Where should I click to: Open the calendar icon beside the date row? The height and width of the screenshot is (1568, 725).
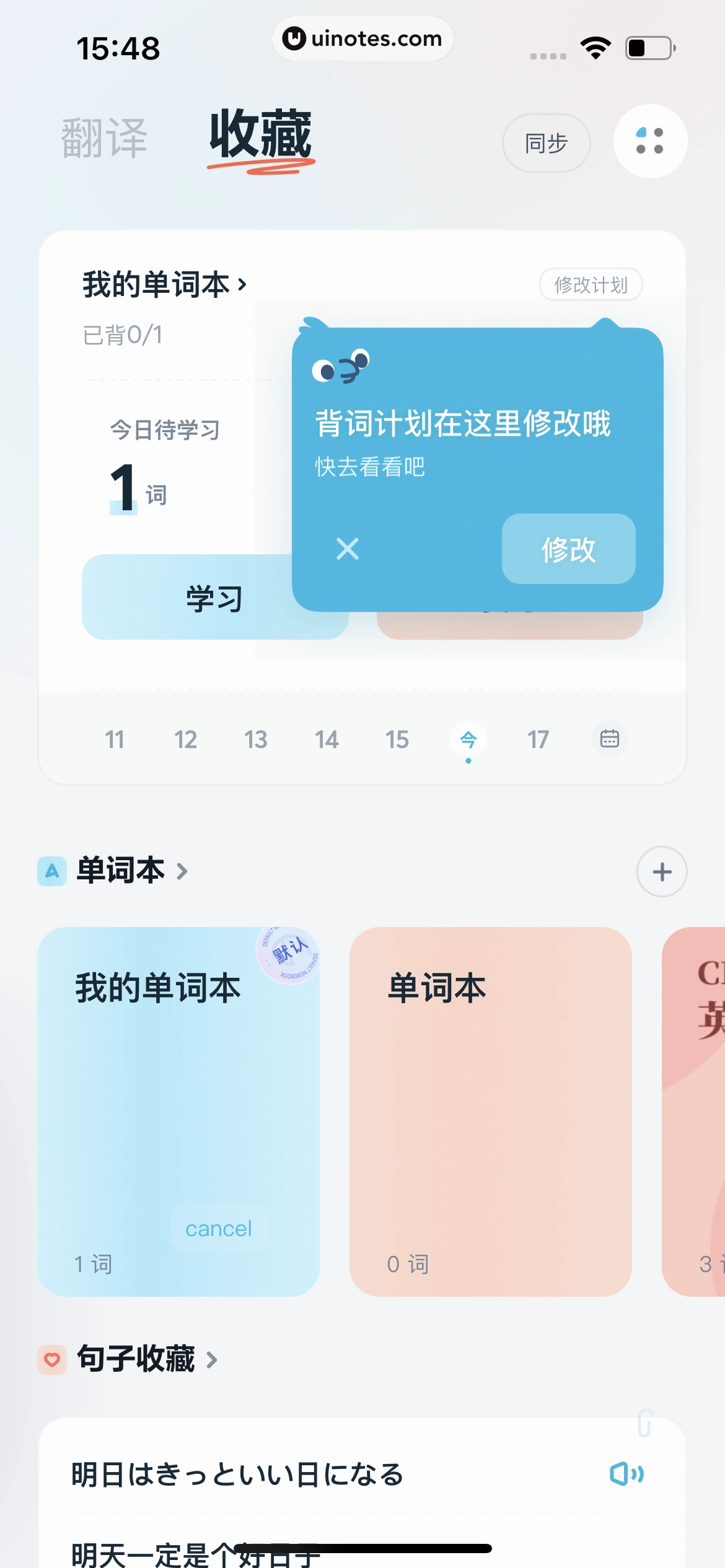(x=609, y=739)
